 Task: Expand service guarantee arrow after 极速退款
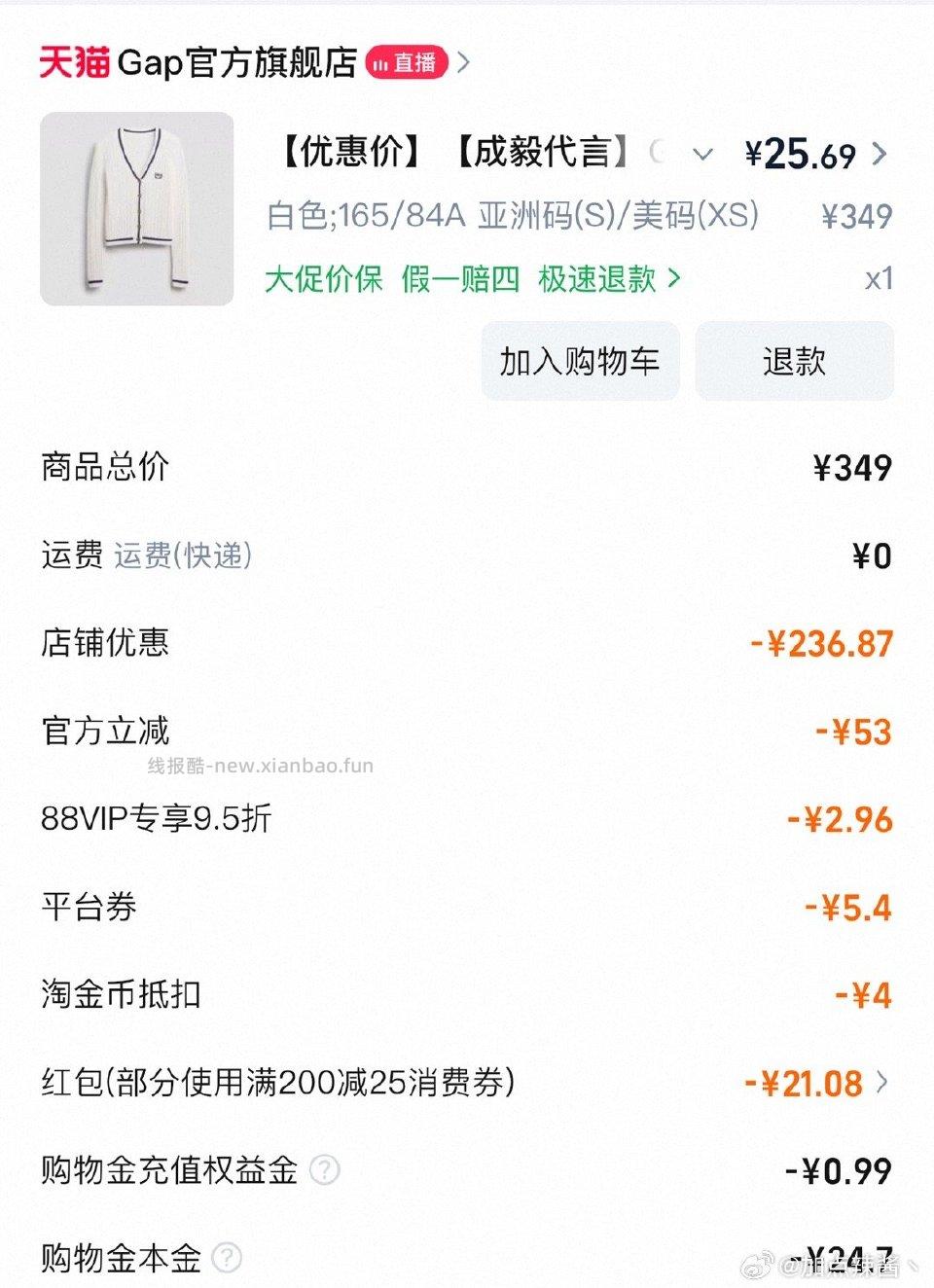(673, 280)
